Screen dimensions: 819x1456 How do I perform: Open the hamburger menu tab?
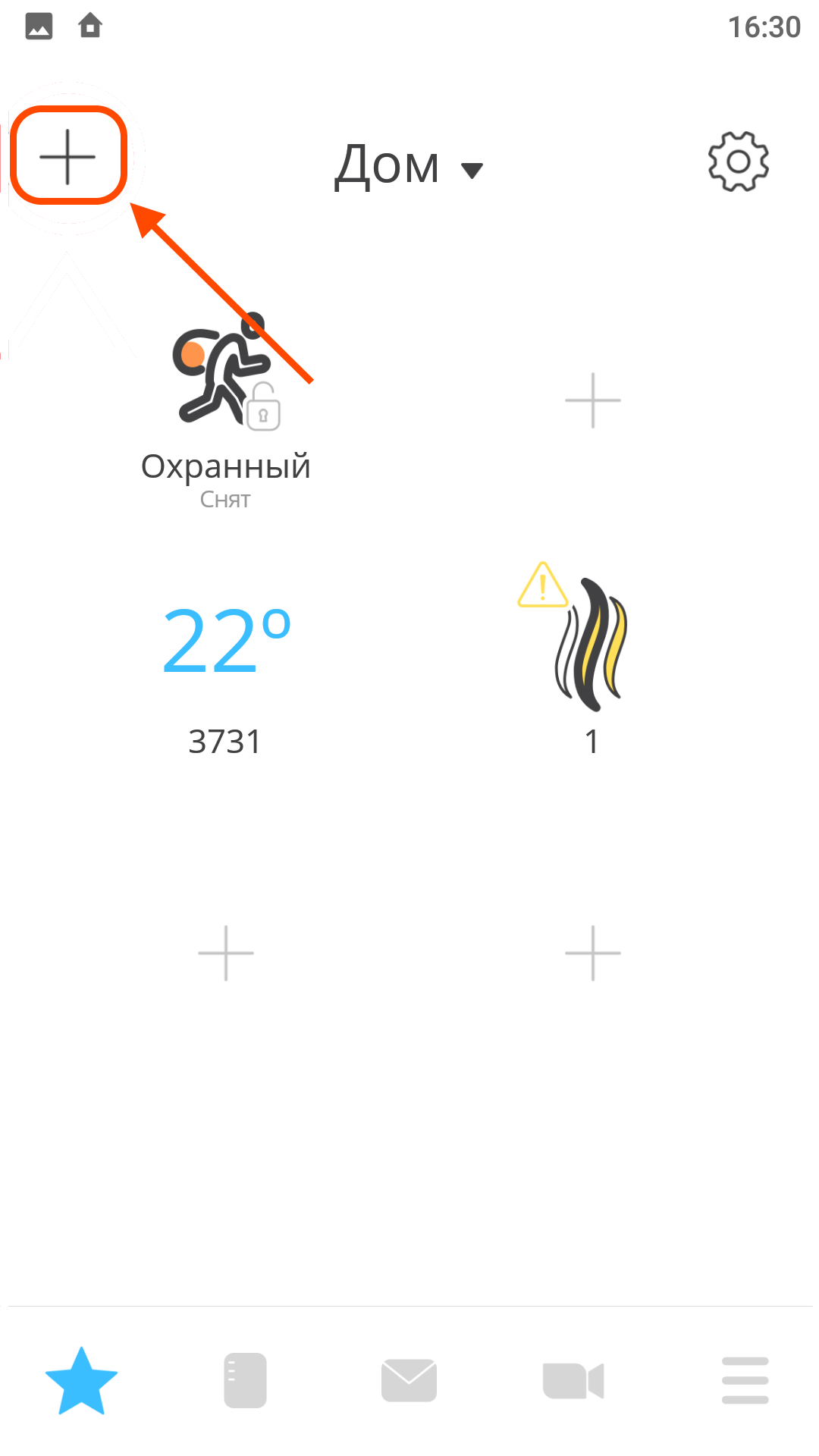point(745,1380)
